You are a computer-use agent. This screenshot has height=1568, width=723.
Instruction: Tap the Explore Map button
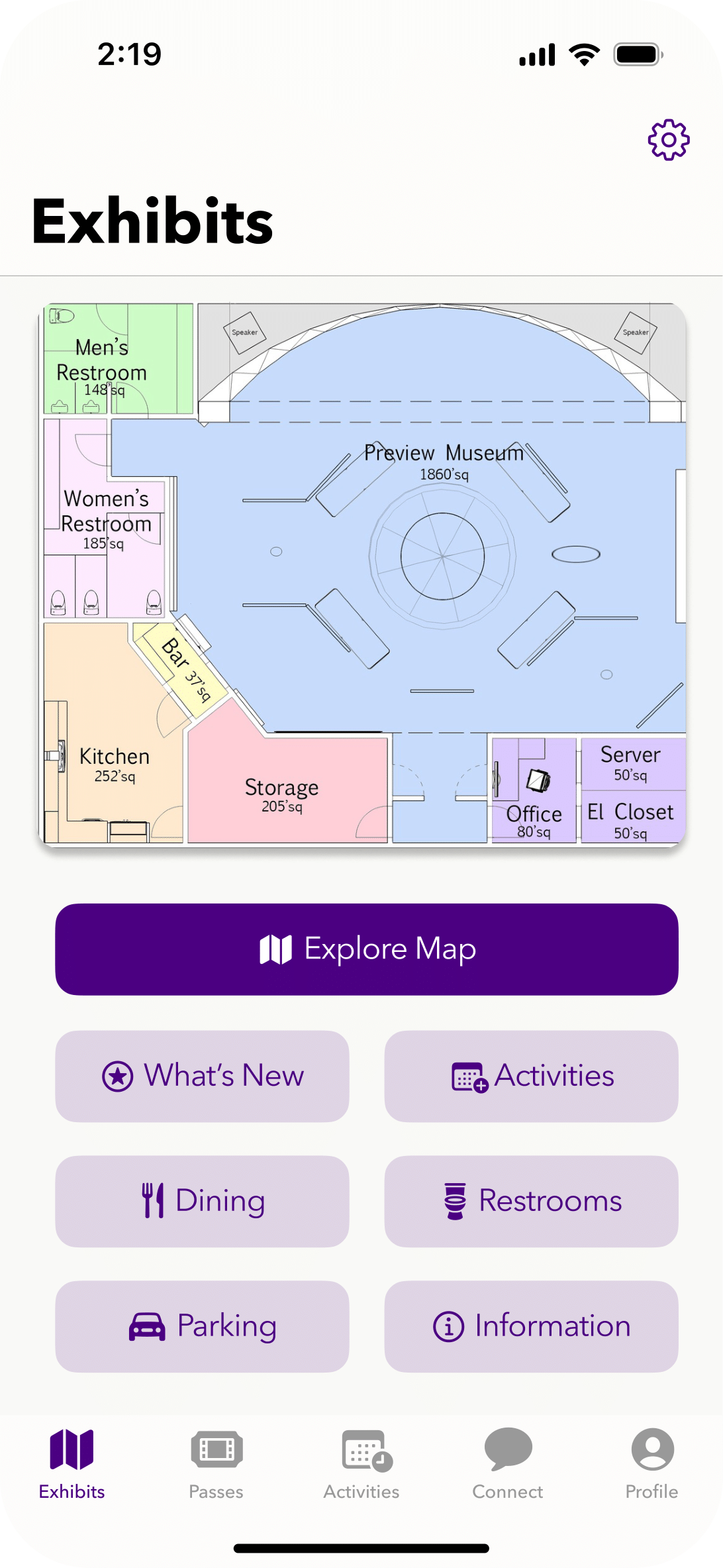[367, 949]
